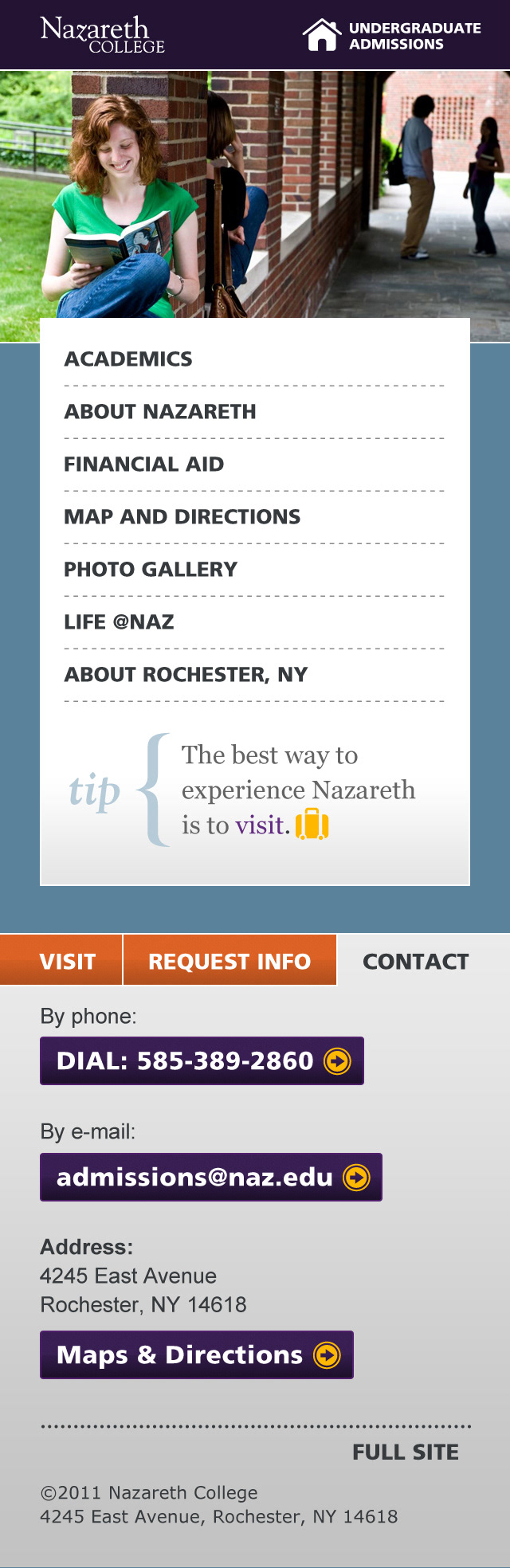Dial 585-389-2860
The height and width of the screenshot is (1568, 510).
click(202, 1060)
